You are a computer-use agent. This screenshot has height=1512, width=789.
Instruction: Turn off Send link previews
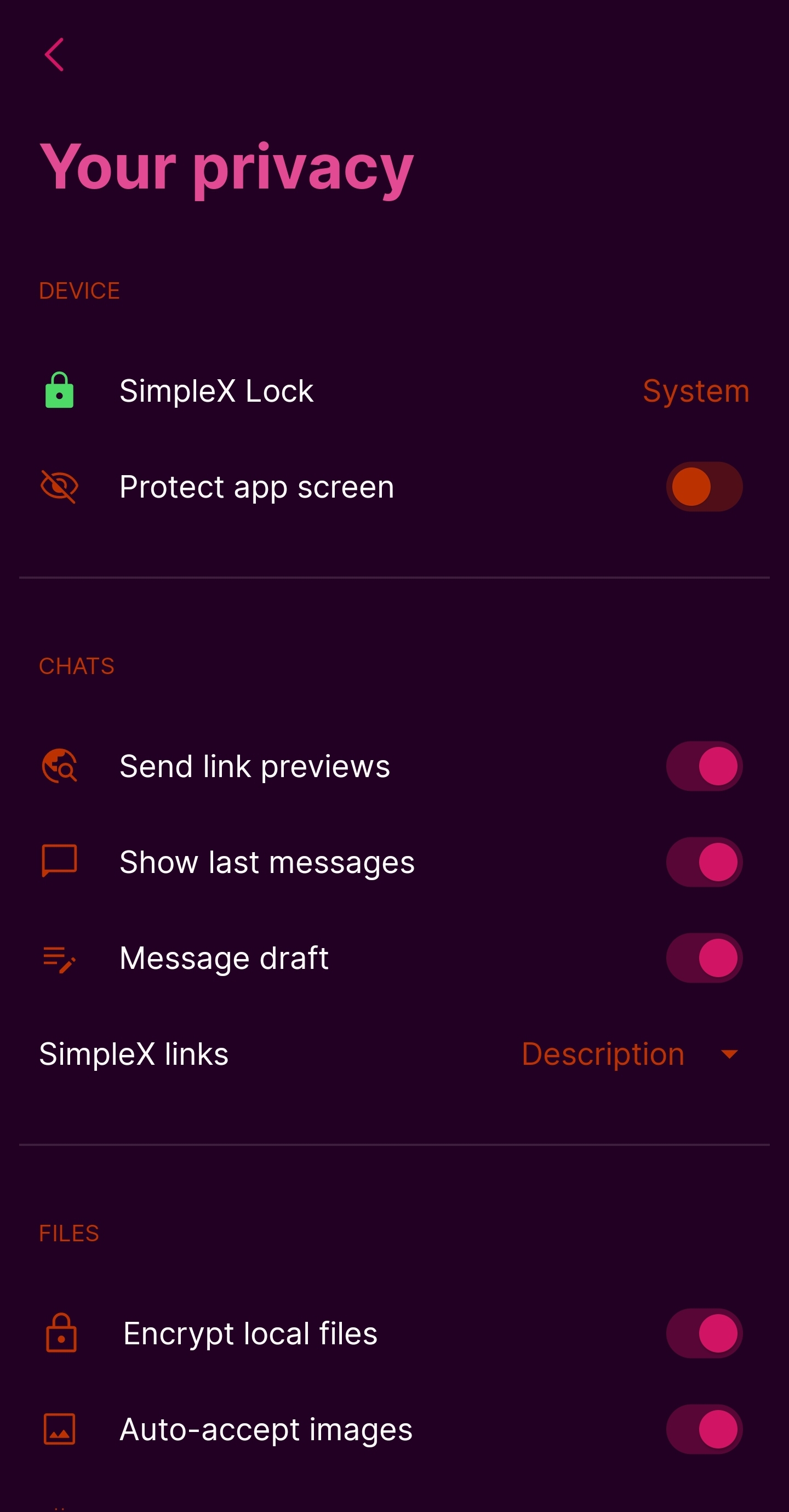tap(704, 766)
